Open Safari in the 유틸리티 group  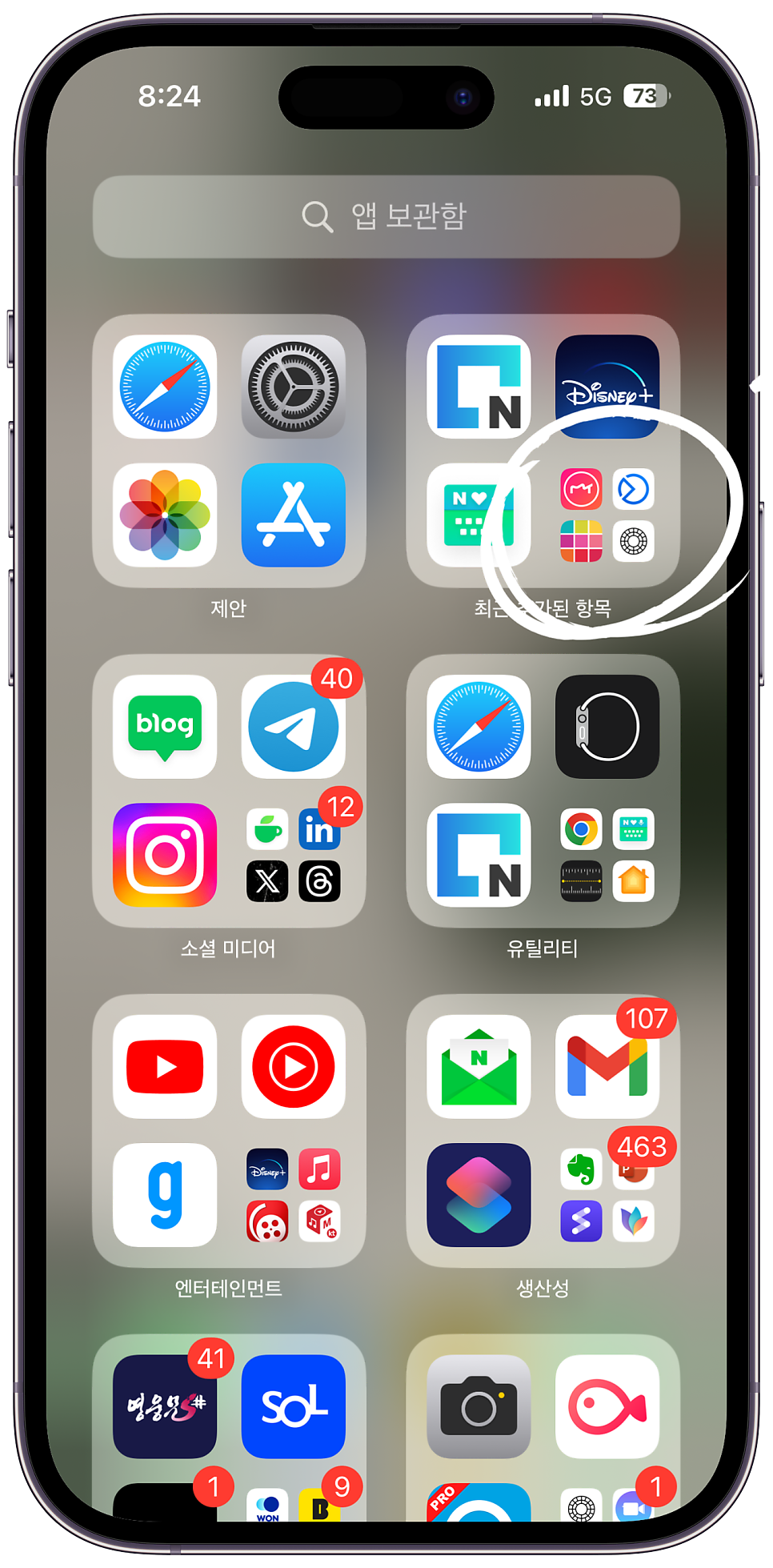click(479, 727)
